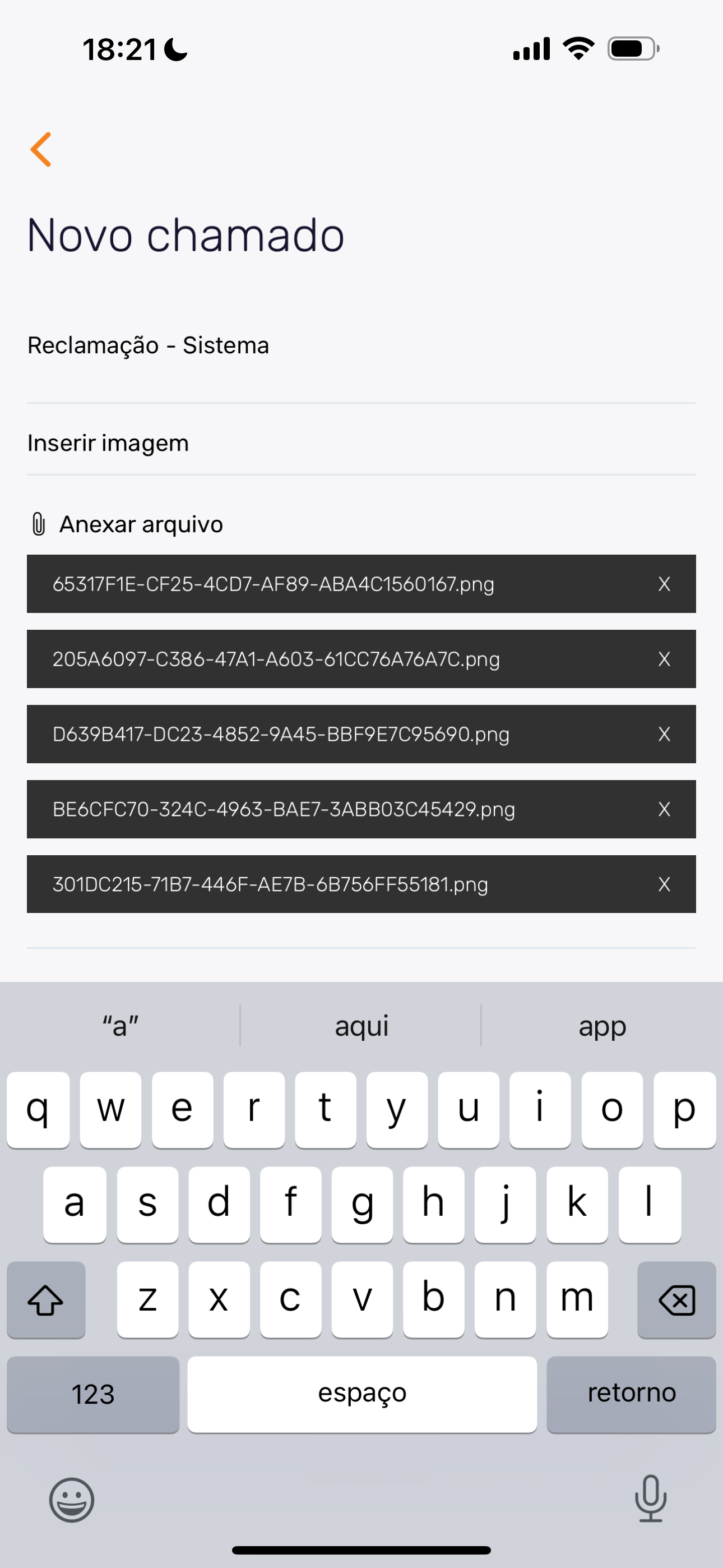Tap the backspace key

676,1300
